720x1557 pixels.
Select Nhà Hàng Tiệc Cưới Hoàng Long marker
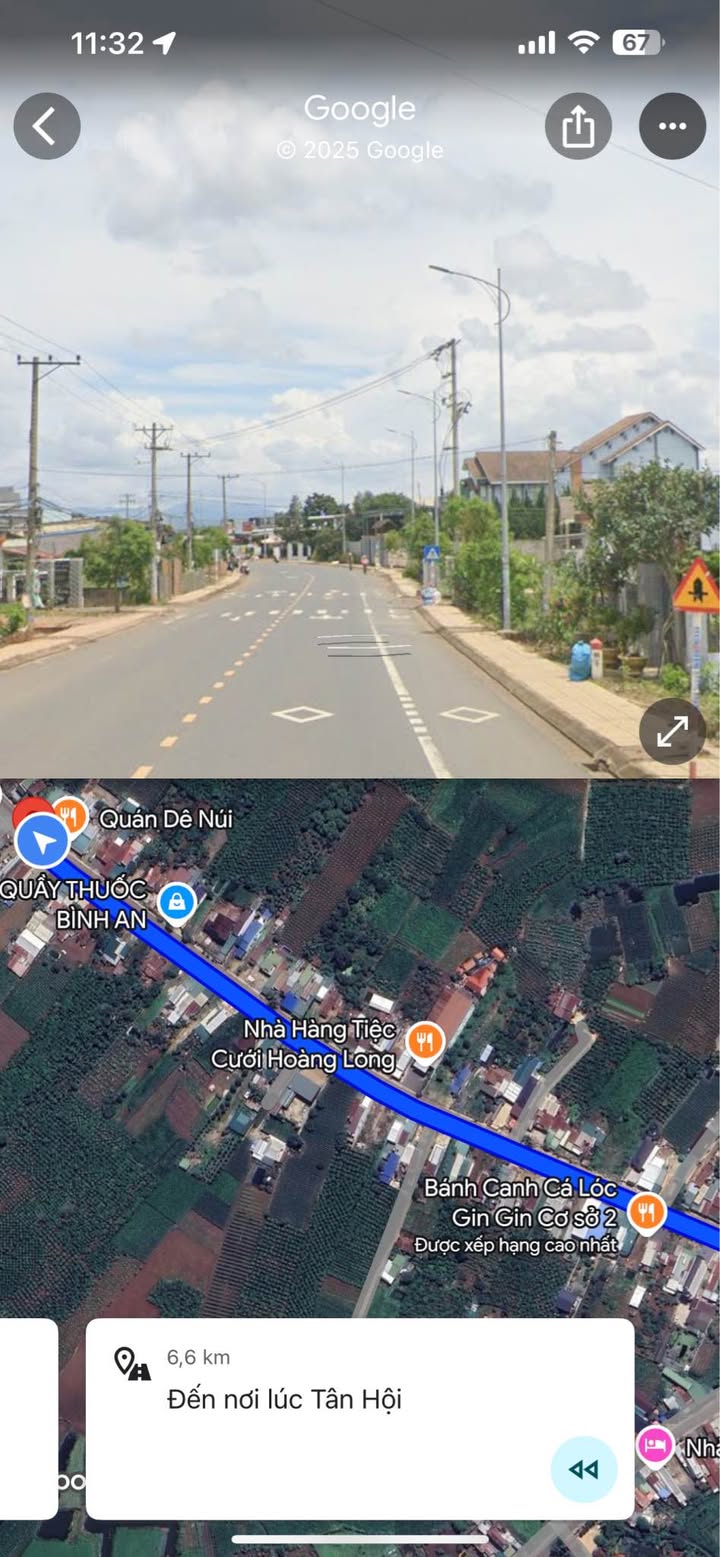426,1042
